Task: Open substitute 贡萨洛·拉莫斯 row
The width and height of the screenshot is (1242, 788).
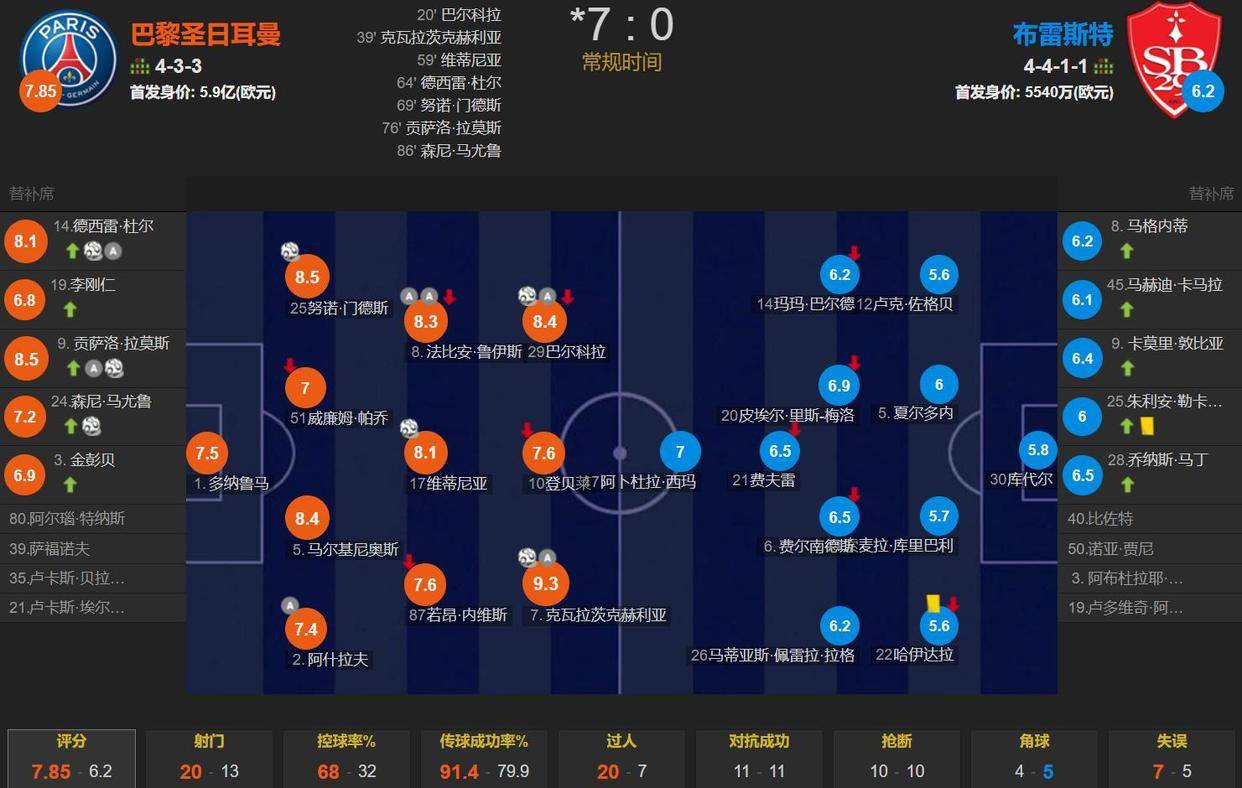Action: coord(94,357)
